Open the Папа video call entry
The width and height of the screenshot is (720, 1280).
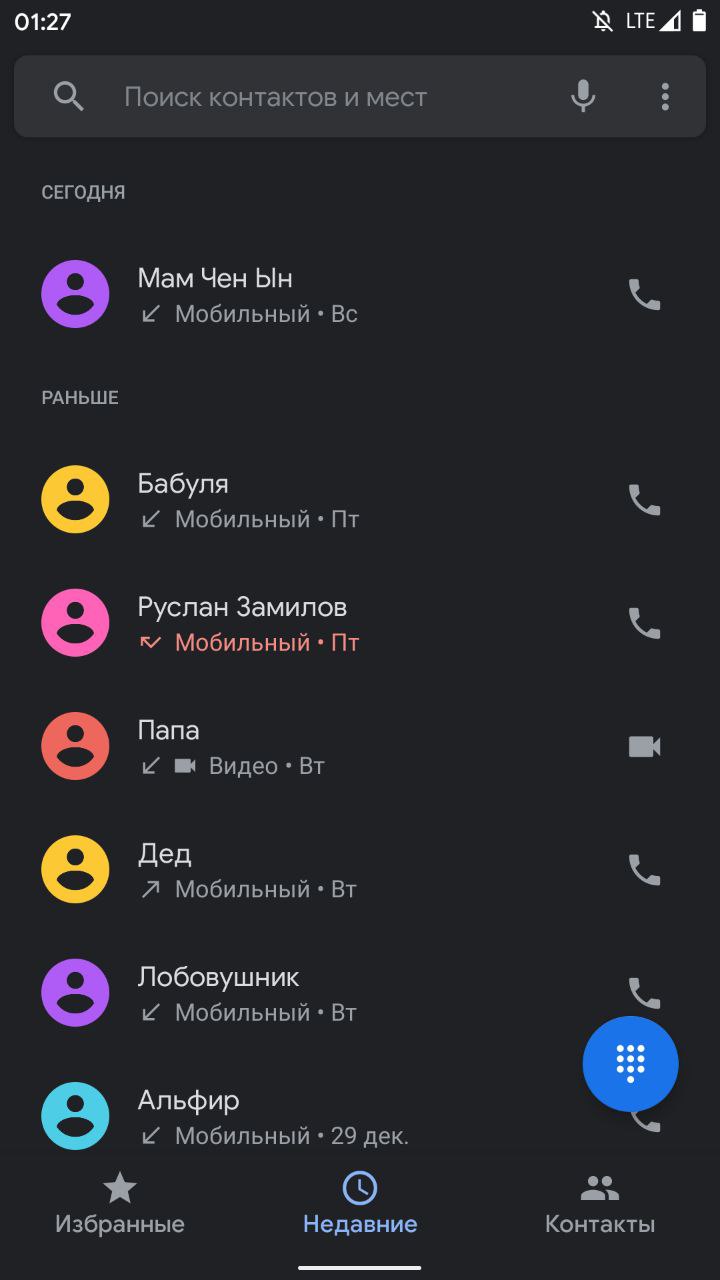tap(300, 746)
